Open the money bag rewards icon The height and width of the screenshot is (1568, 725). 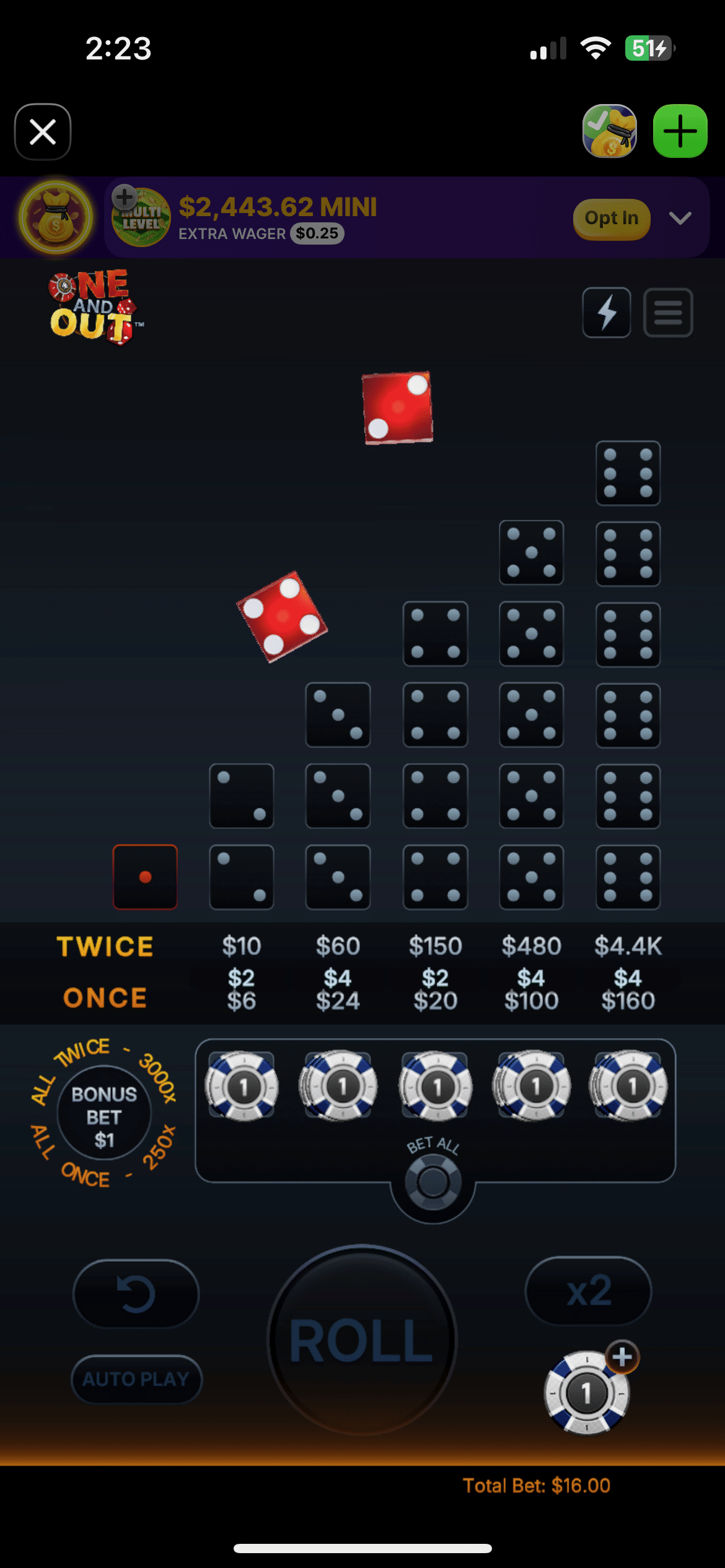pos(610,131)
